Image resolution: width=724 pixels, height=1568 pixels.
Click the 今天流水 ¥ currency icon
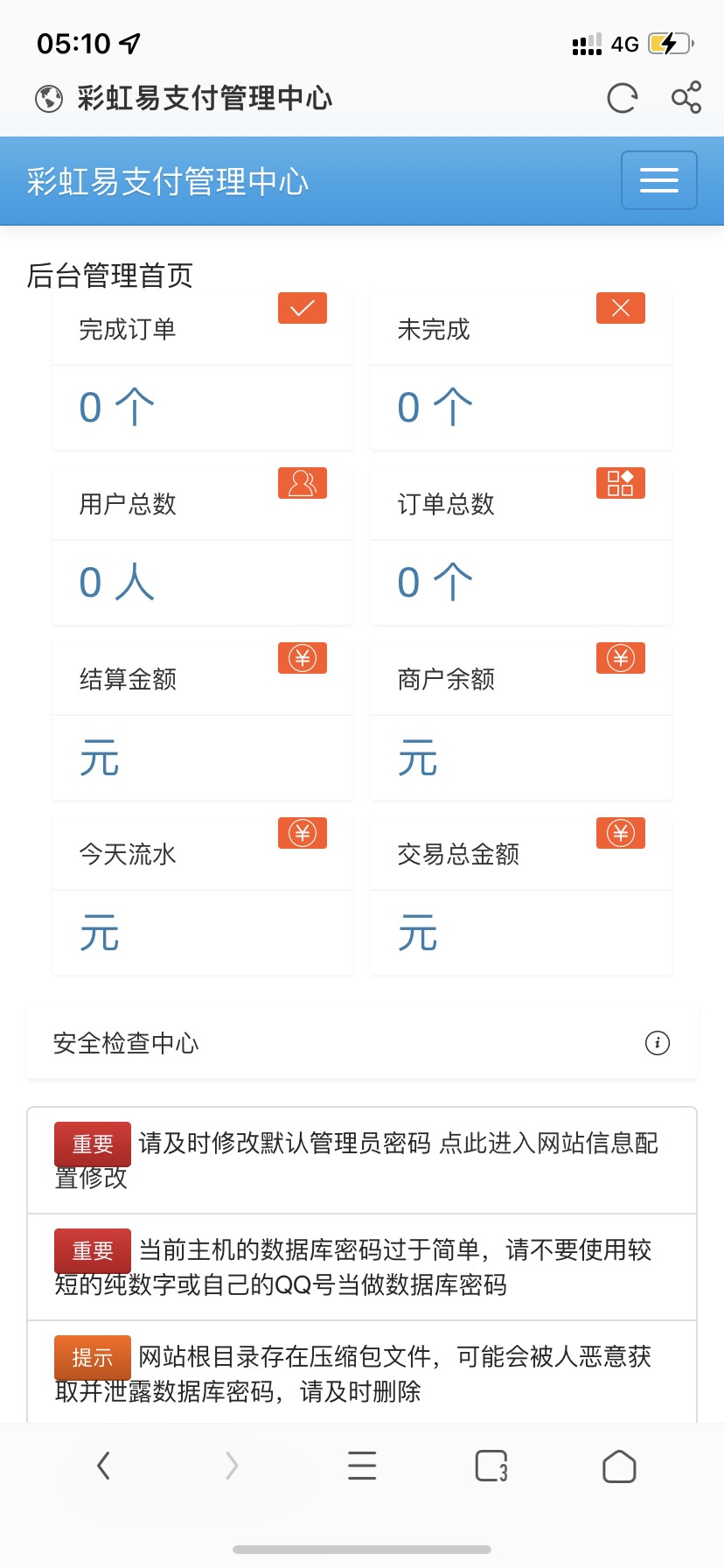pos(302,832)
